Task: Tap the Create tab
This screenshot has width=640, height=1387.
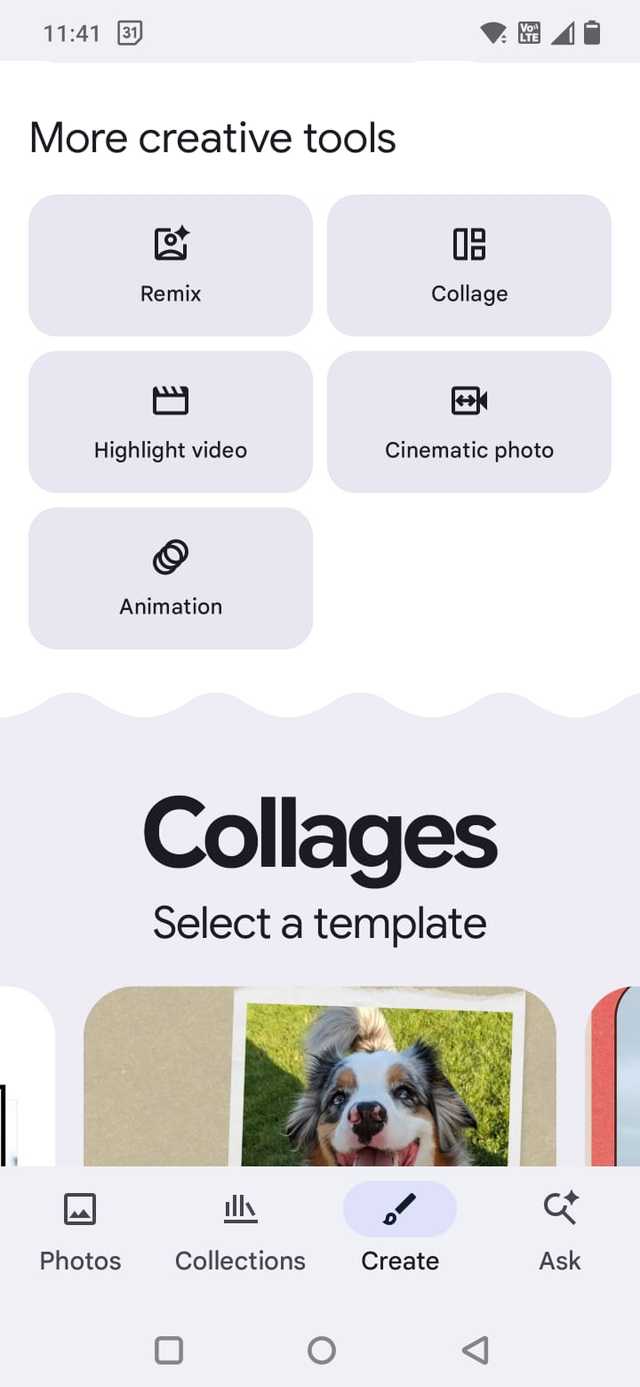Action: click(x=400, y=1233)
